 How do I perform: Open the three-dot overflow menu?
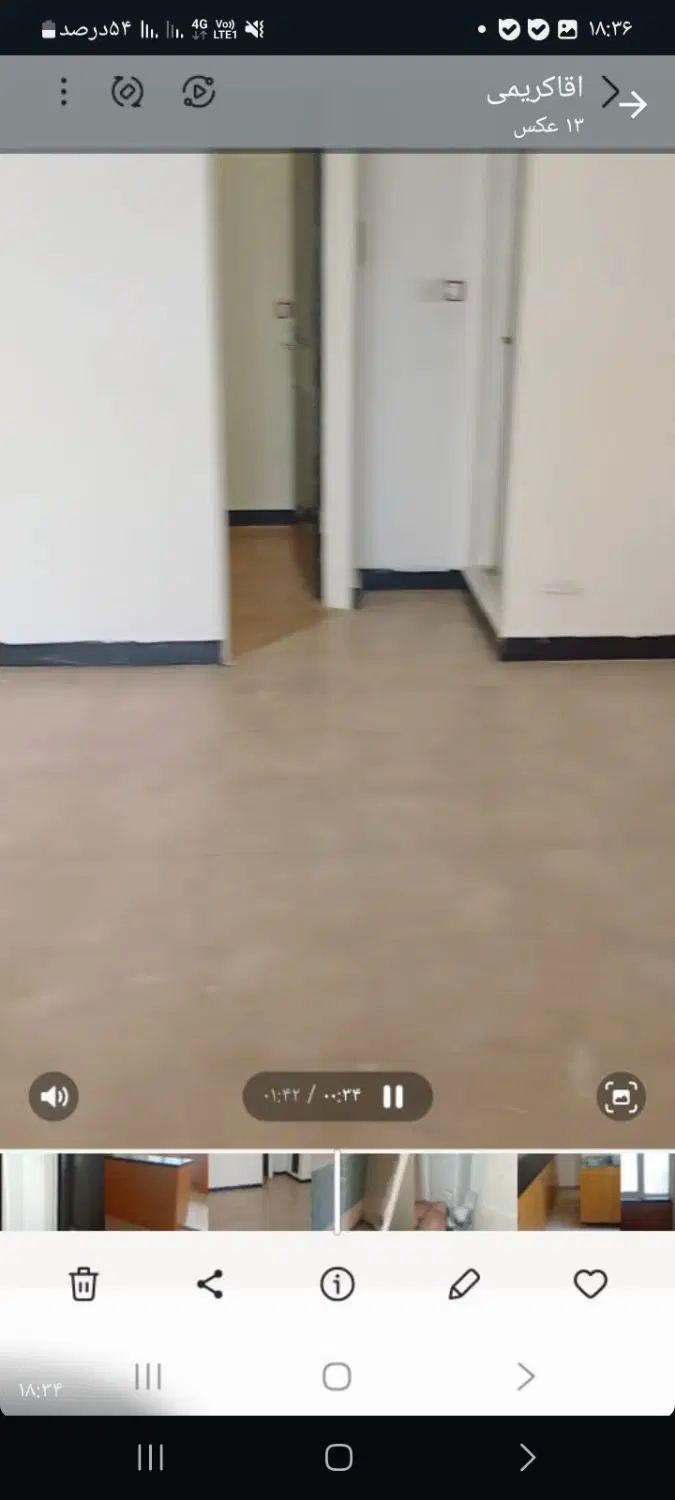pyautogui.click(x=63, y=92)
